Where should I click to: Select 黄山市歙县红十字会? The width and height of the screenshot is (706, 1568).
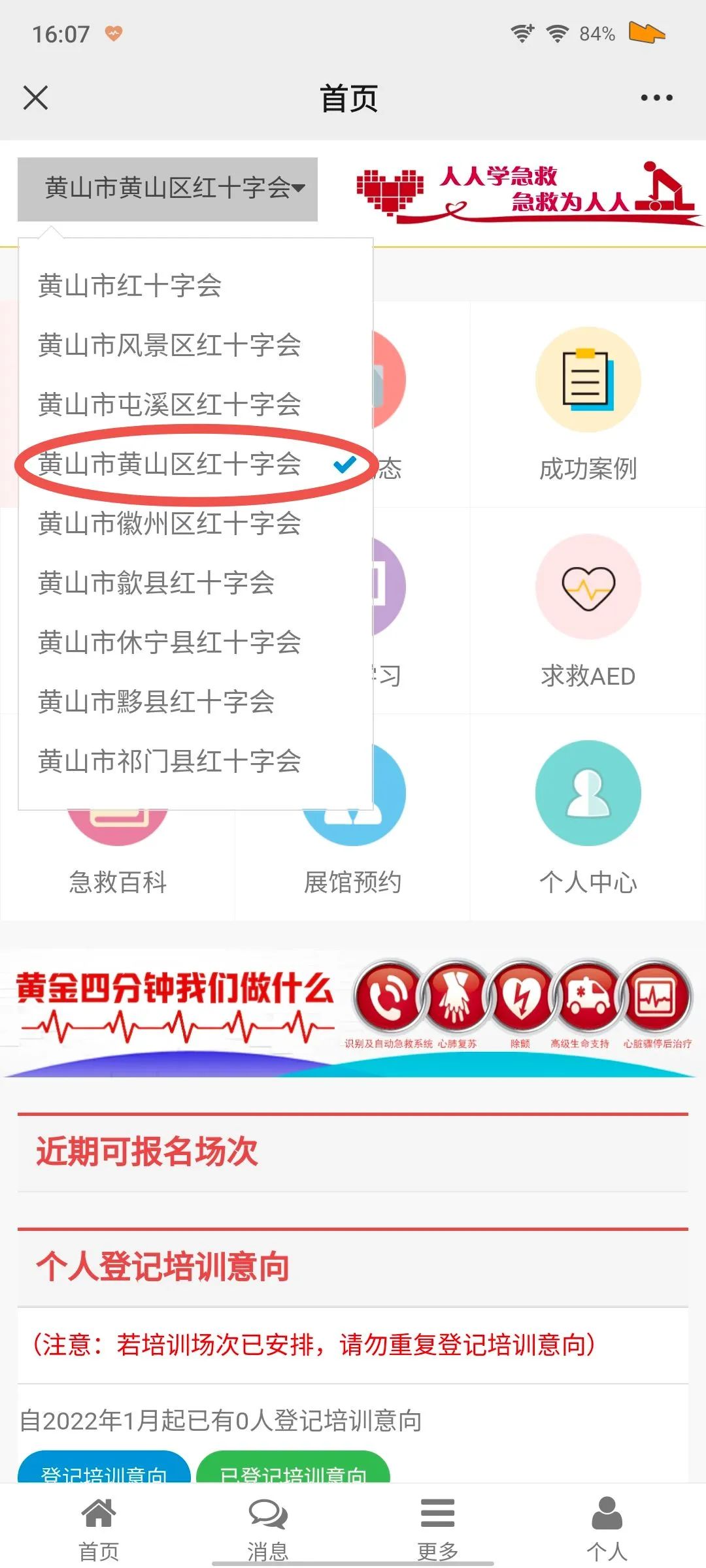156,583
